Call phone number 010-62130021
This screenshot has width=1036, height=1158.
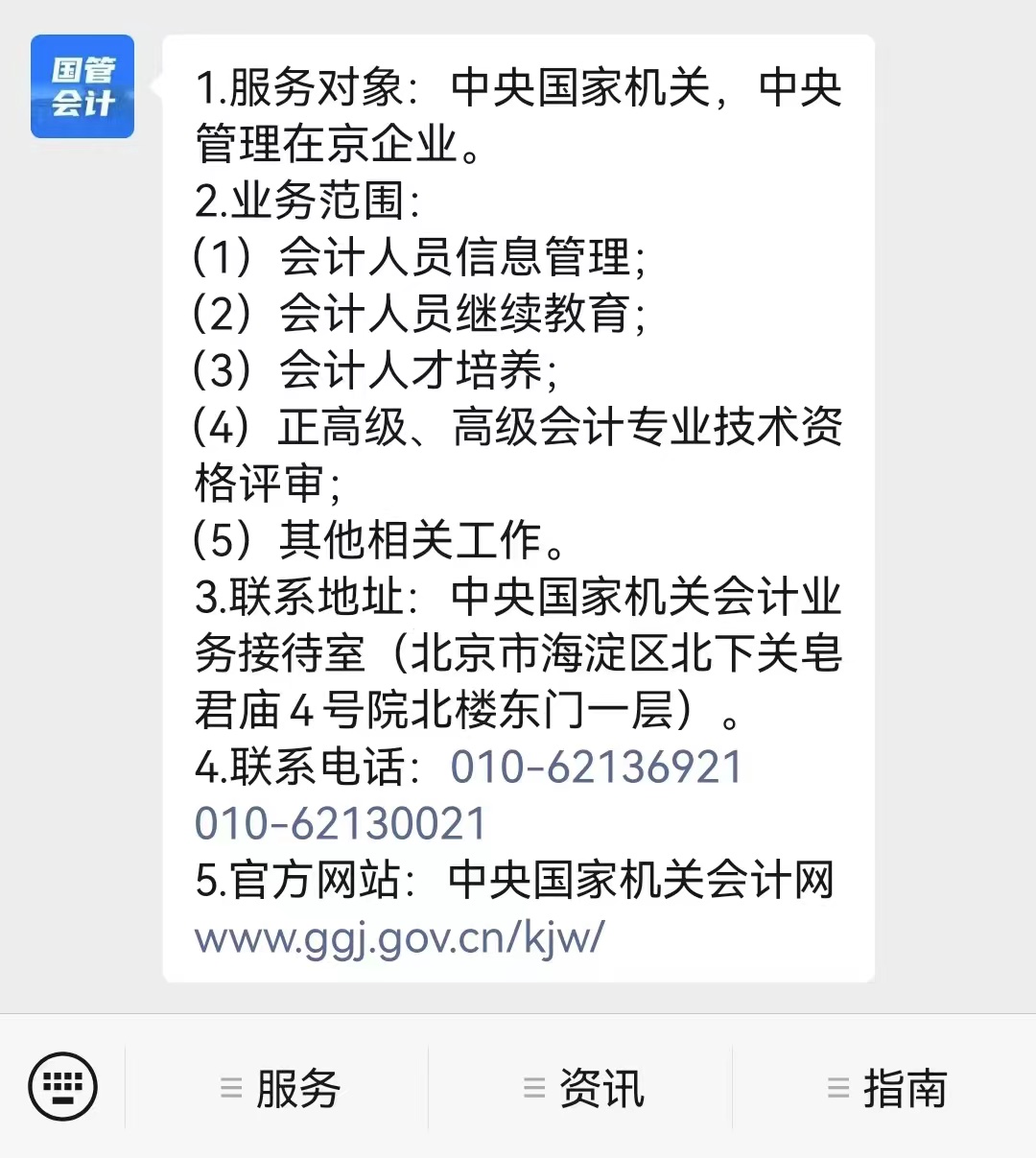341,824
